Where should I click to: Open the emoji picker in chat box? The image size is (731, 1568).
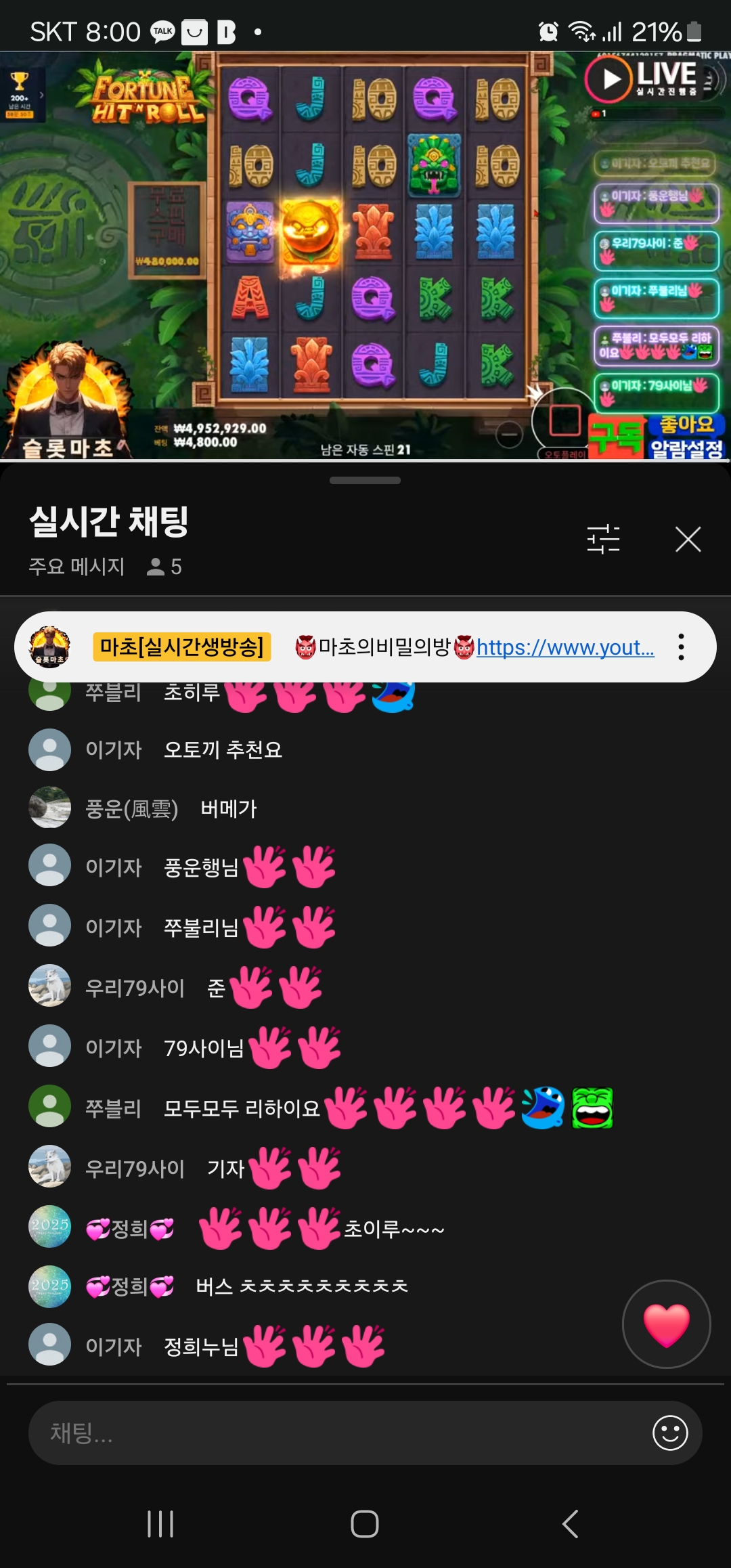tap(669, 1433)
